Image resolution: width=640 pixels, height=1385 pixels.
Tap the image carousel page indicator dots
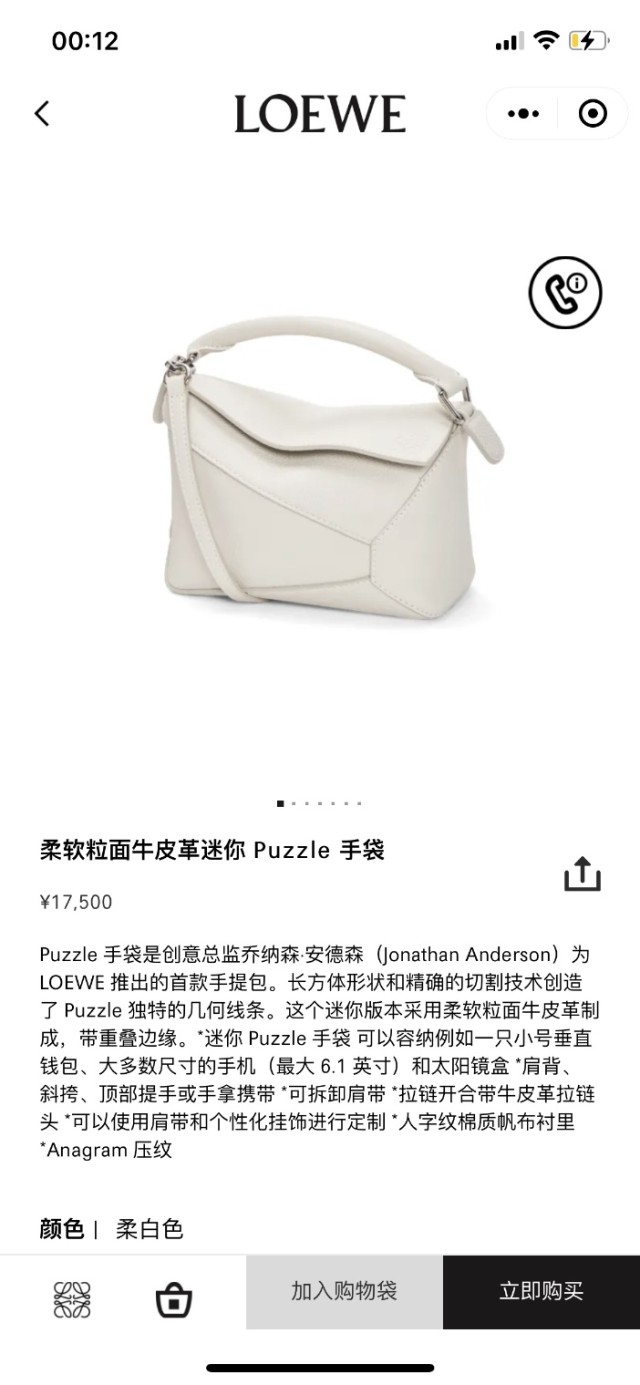(319, 803)
